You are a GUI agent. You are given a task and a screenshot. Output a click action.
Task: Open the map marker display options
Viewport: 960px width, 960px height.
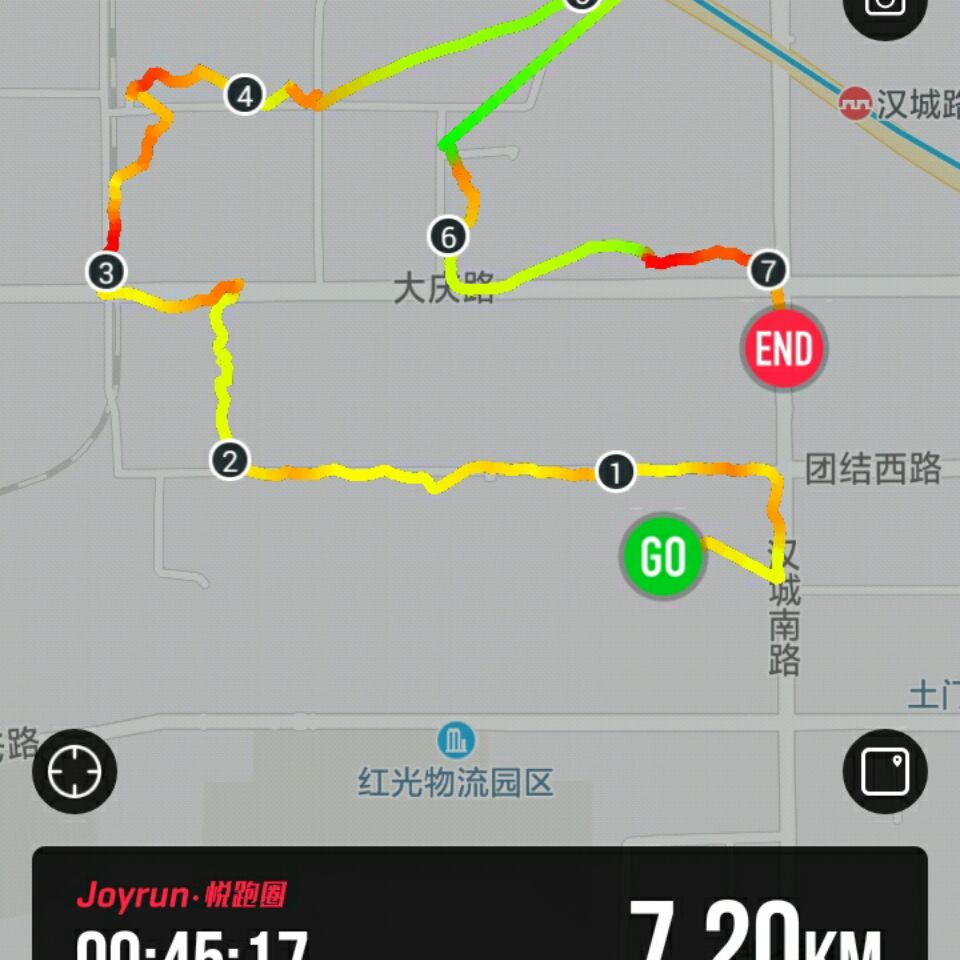pos(885,771)
